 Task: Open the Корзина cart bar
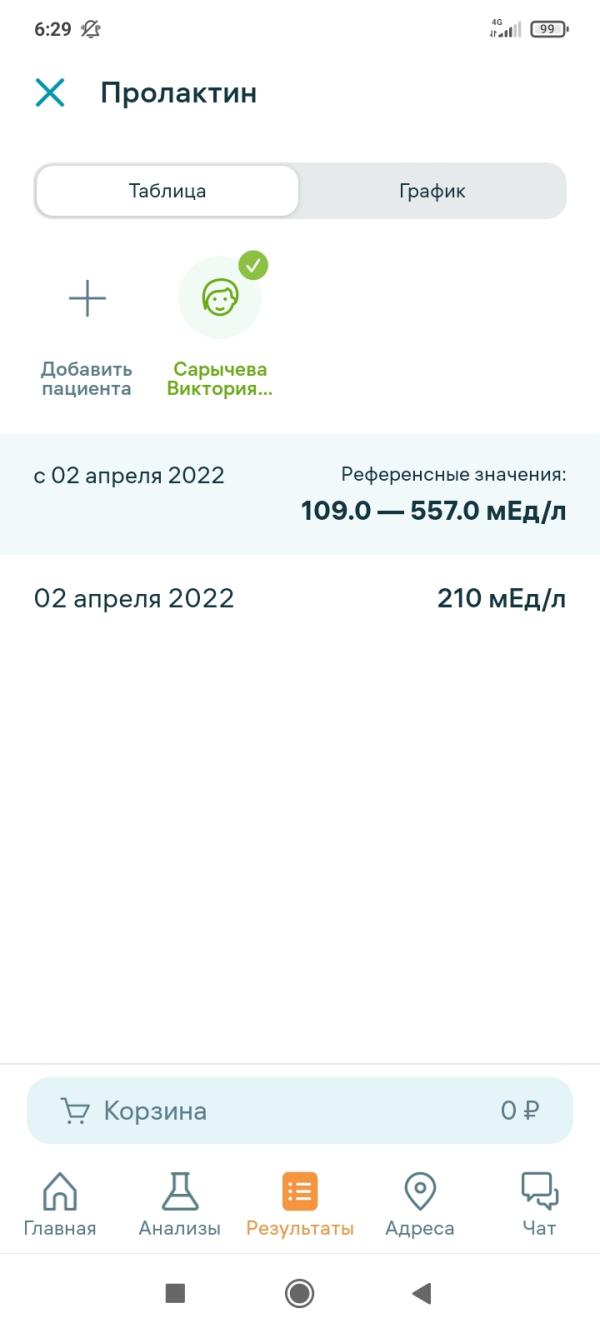click(x=300, y=1111)
